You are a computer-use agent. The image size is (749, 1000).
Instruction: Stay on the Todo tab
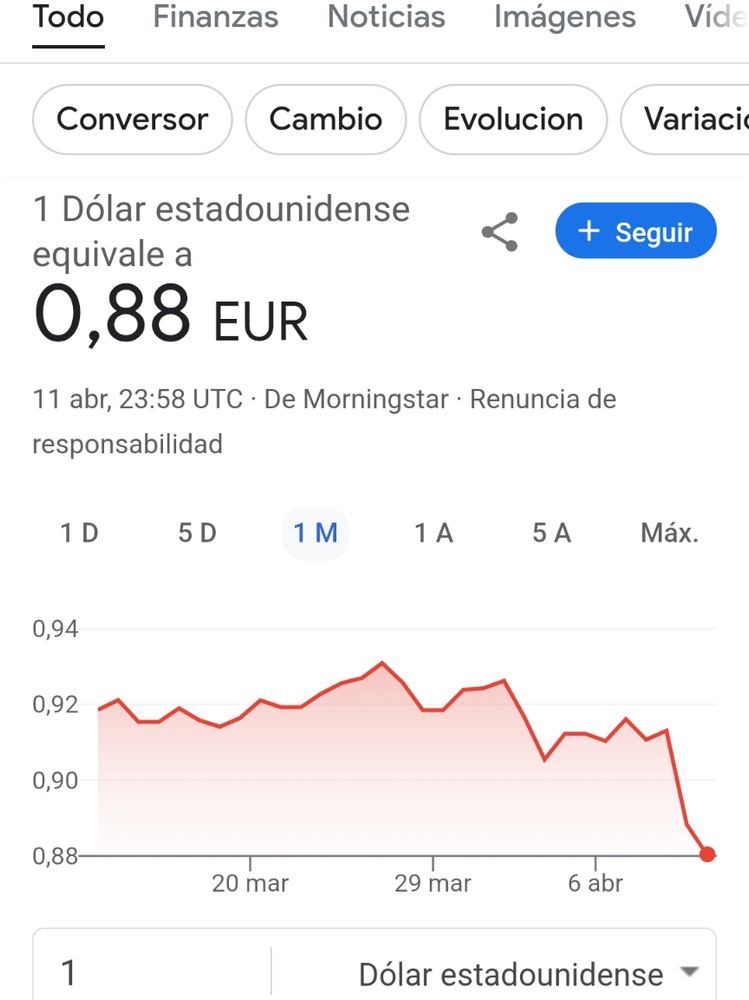click(68, 17)
